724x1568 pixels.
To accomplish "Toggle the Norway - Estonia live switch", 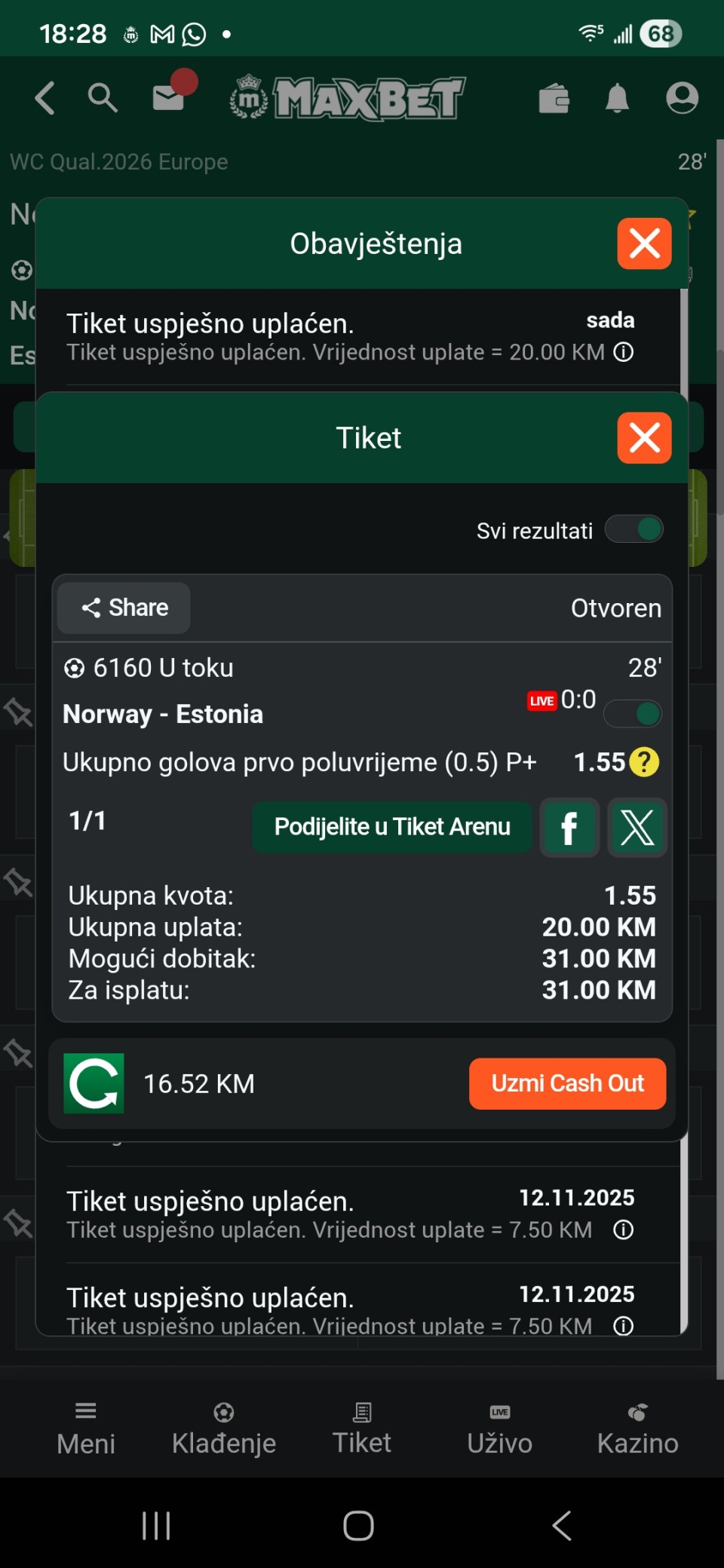I will pyautogui.click(x=633, y=714).
